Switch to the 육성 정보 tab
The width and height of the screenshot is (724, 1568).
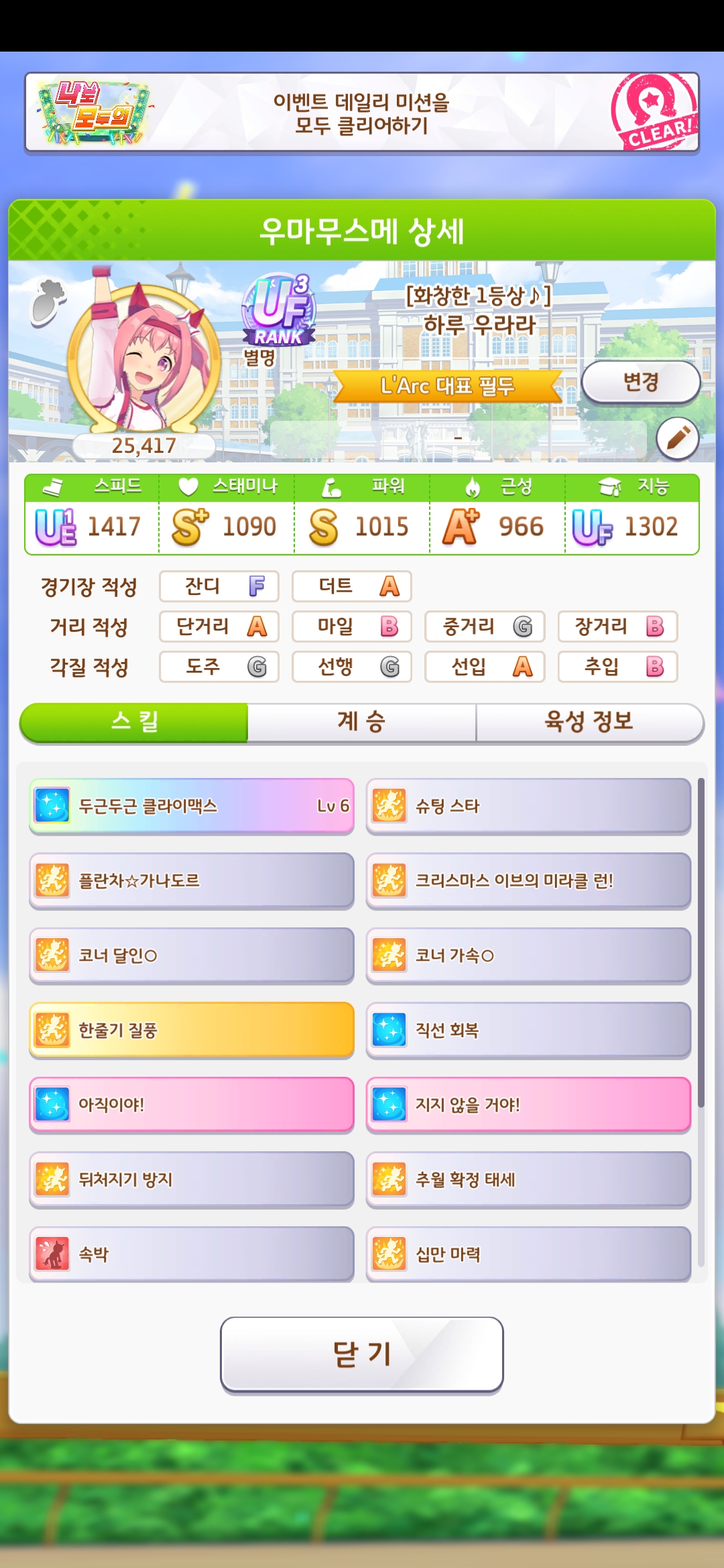(589, 722)
